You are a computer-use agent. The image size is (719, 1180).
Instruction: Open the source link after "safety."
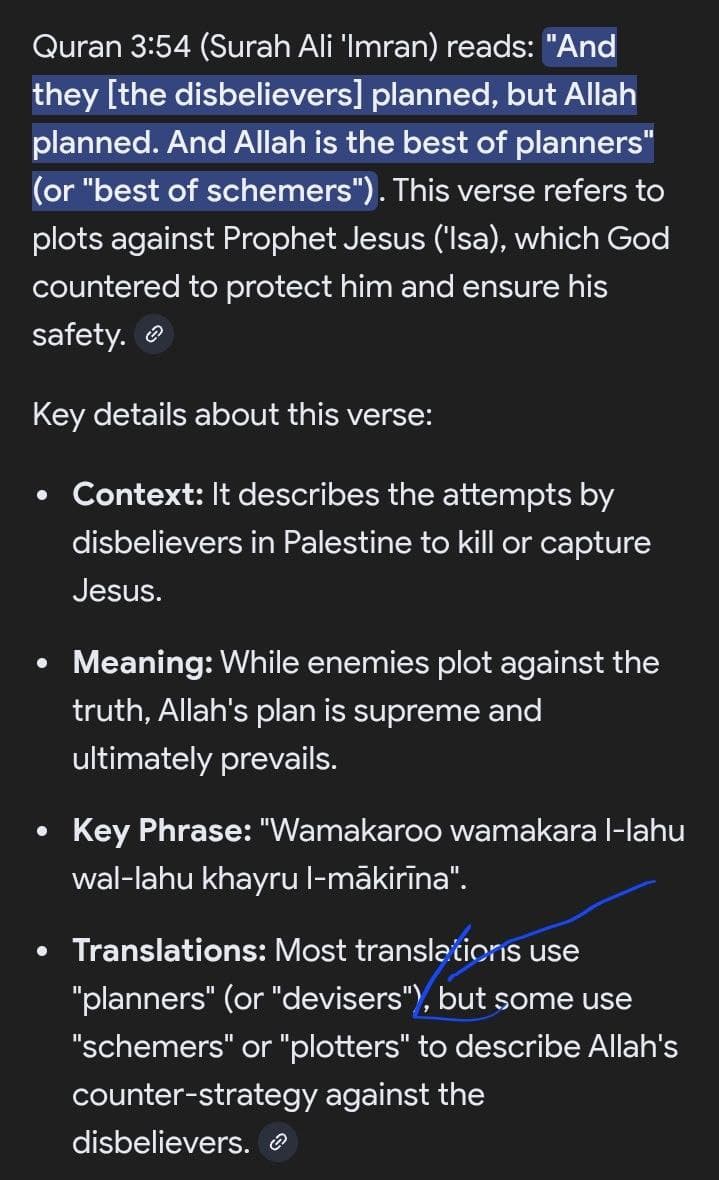[x=154, y=335]
